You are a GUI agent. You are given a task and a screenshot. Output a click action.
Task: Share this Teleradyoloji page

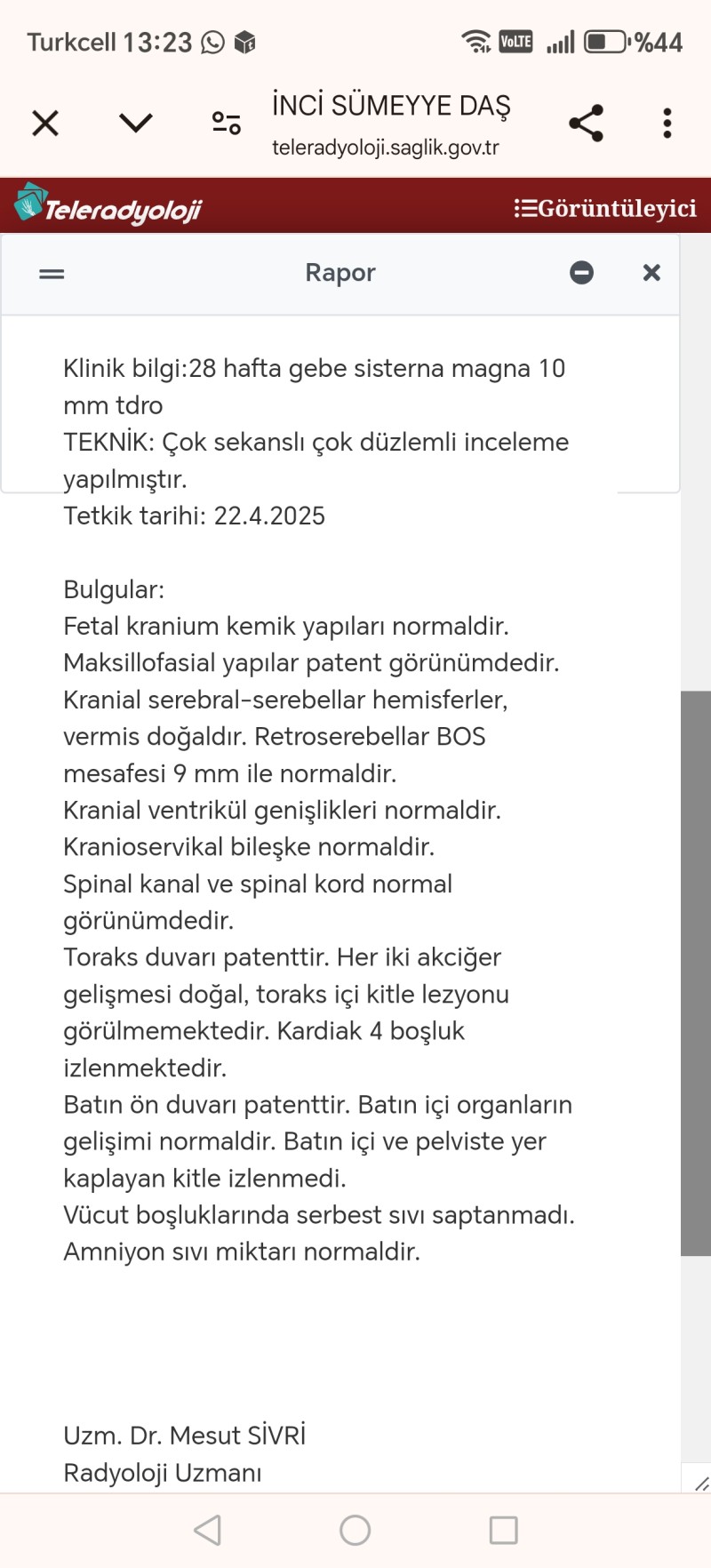click(586, 123)
